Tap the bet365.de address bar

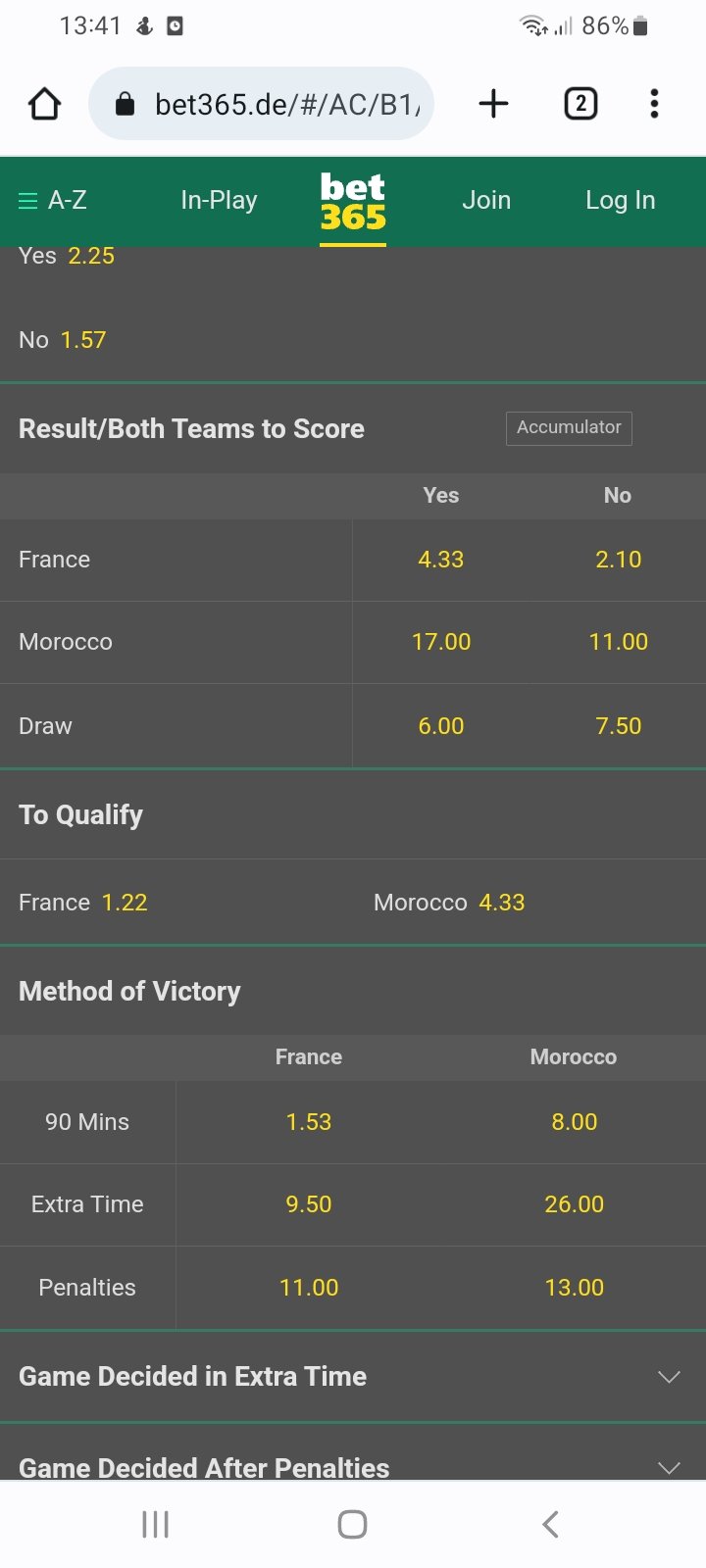click(x=261, y=104)
